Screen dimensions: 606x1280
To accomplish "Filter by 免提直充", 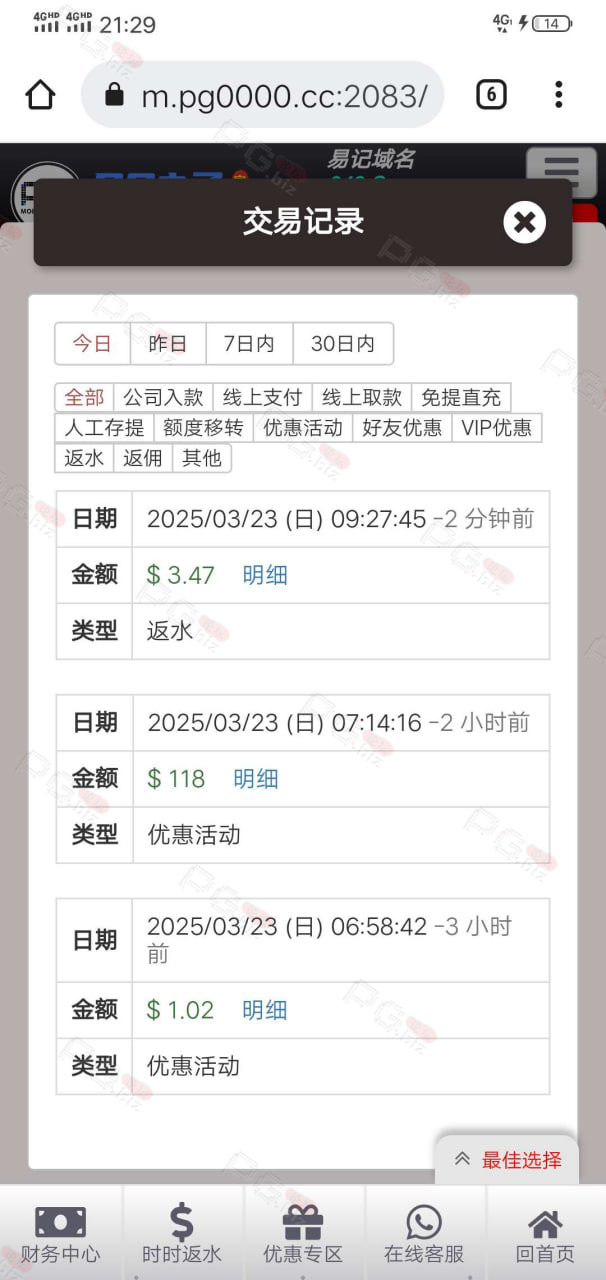I will click(x=460, y=398).
